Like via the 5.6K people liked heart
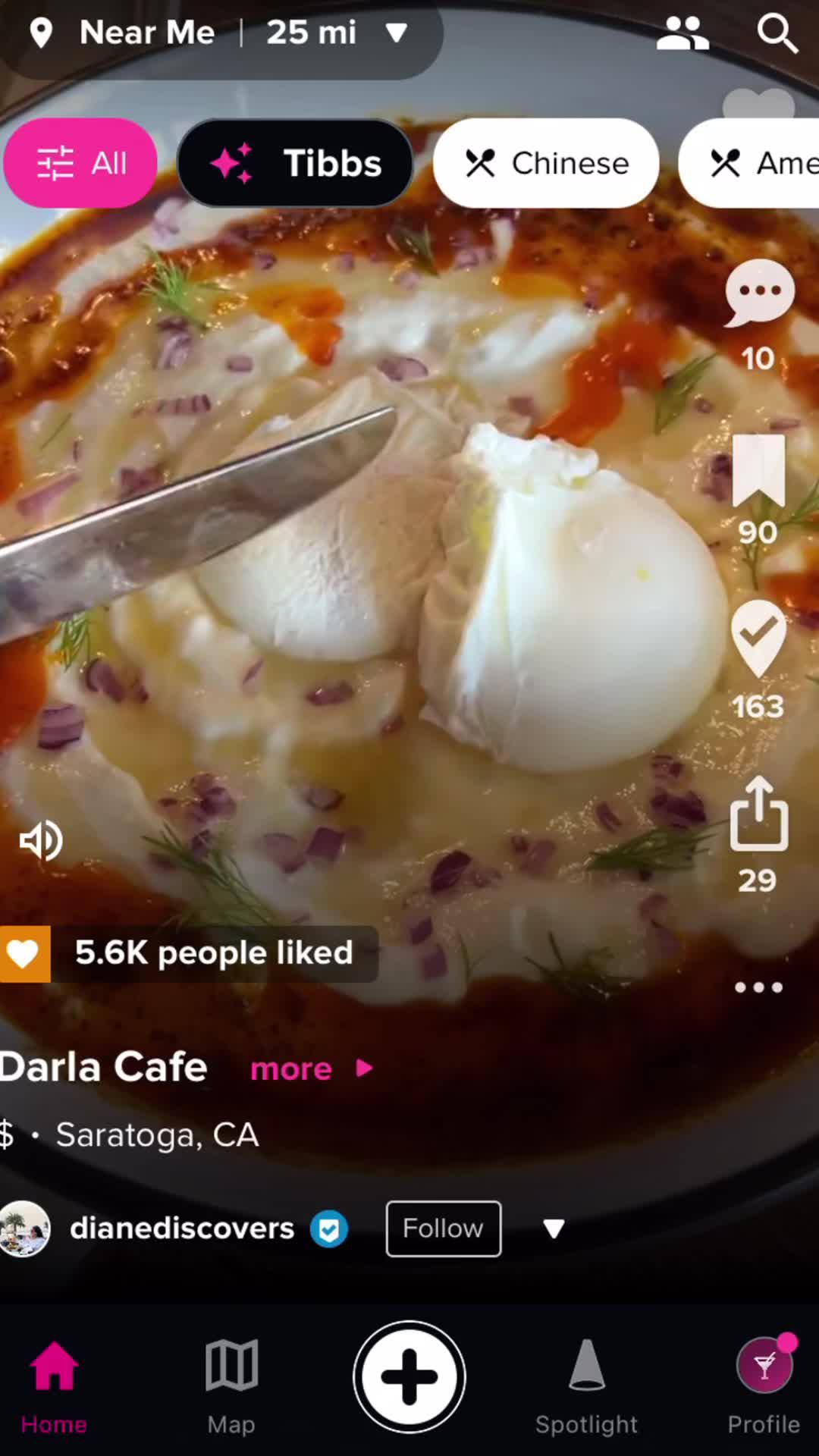The width and height of the screenshot is (819, 1456). 24,954
